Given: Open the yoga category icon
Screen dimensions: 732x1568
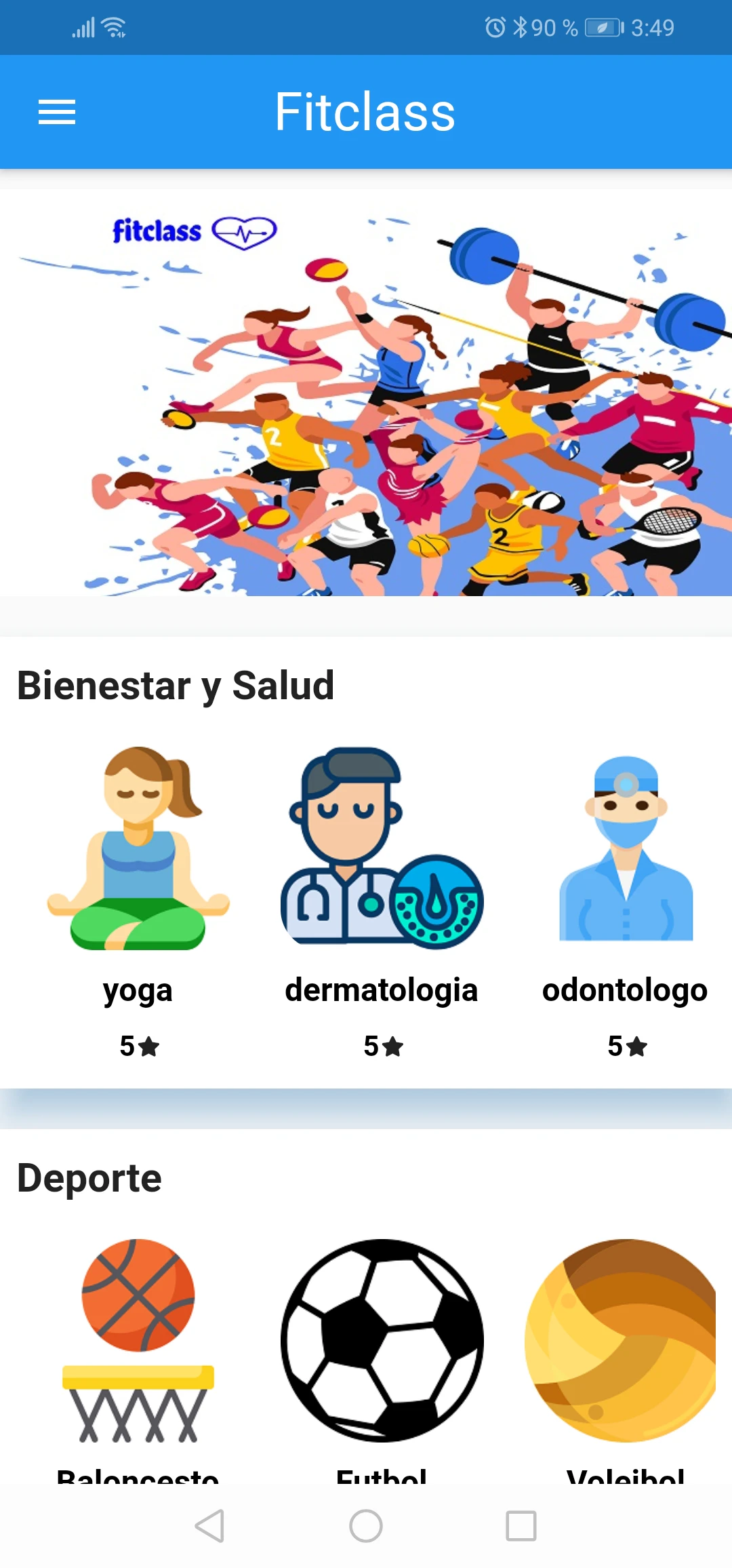Looking at the screenshot, I should coord(138,848).
